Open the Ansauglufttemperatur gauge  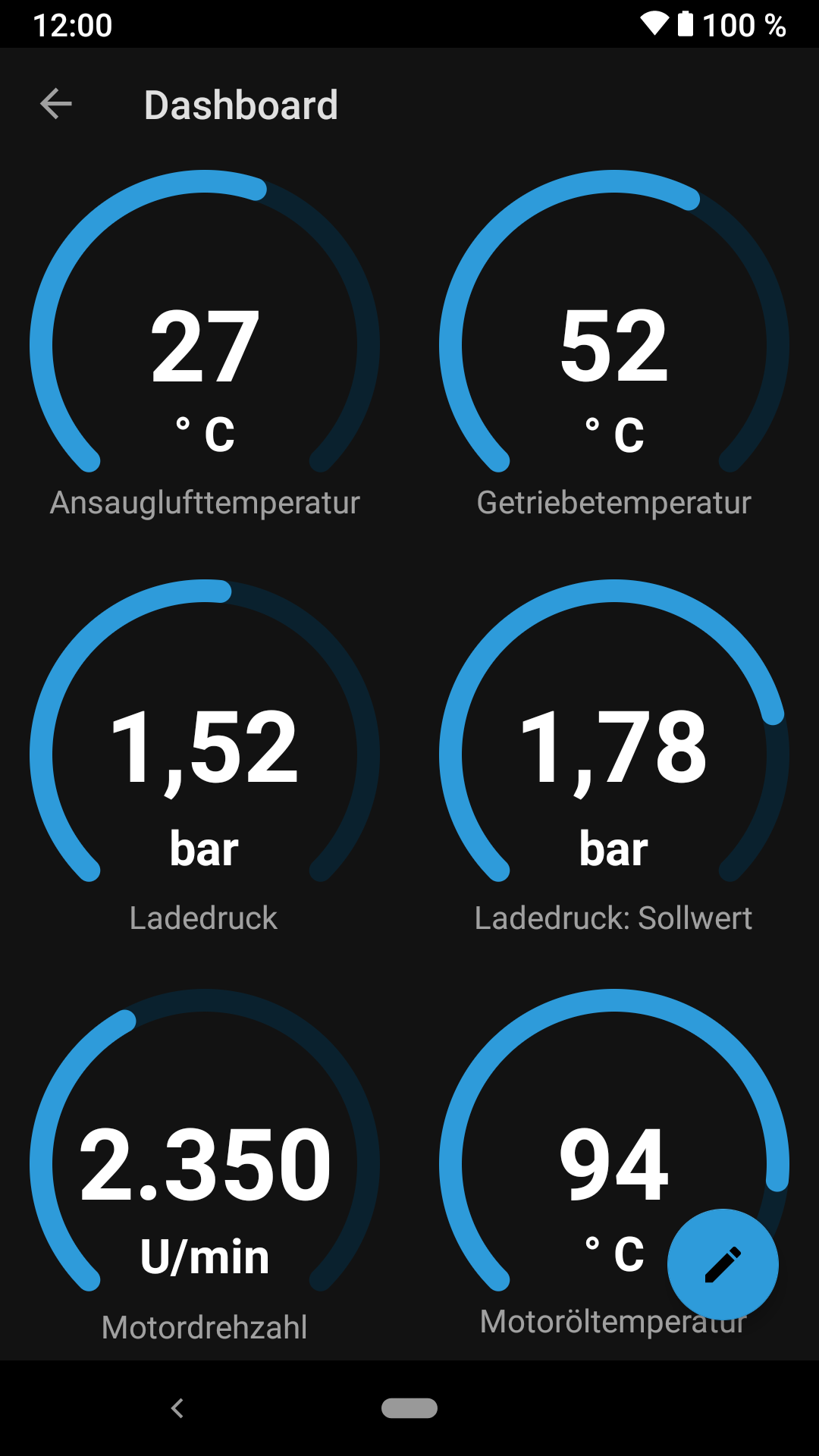[x=205, y=345]
